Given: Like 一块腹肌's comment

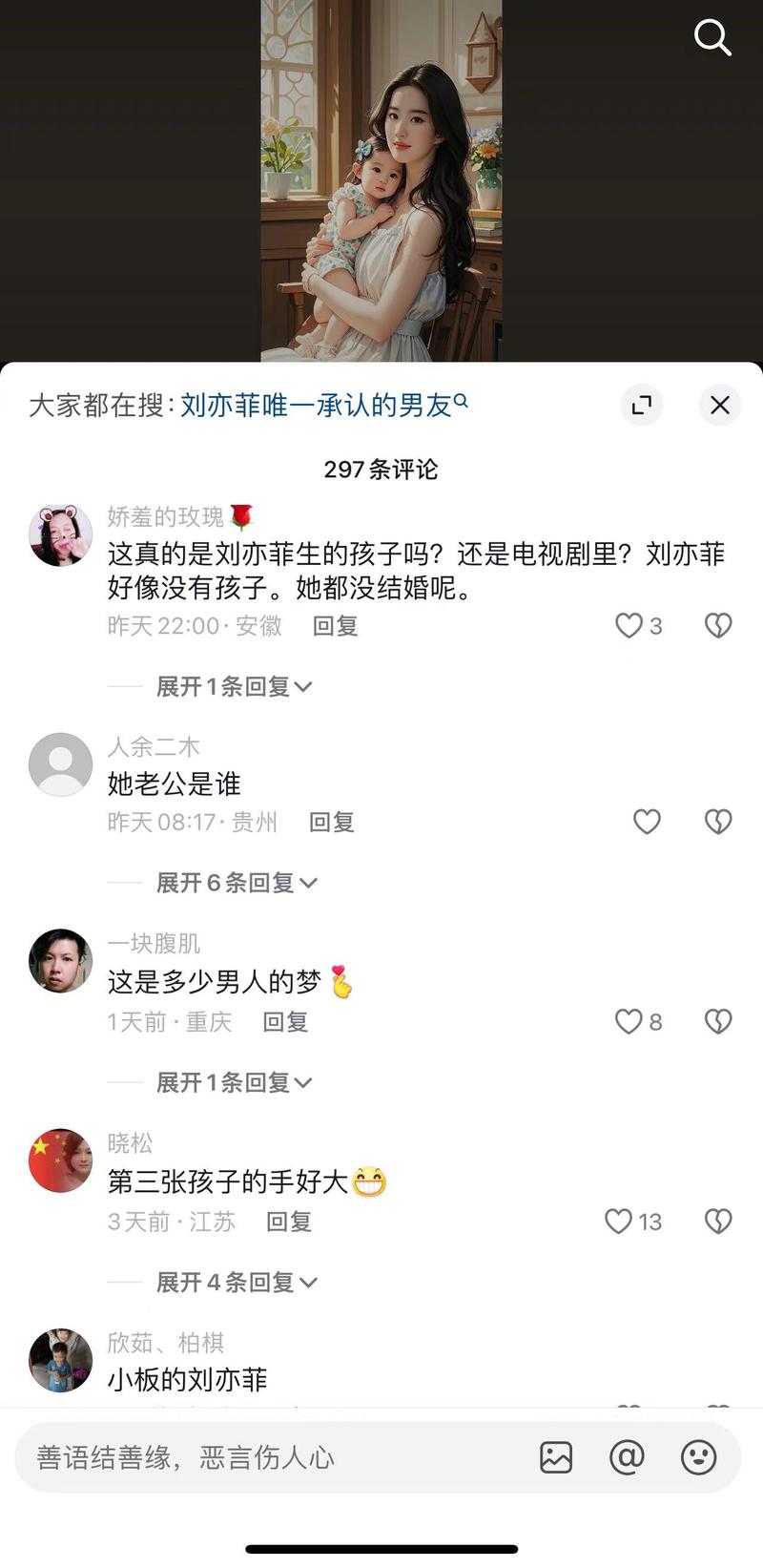Looking at the screenshot, I should (629, 1022).
